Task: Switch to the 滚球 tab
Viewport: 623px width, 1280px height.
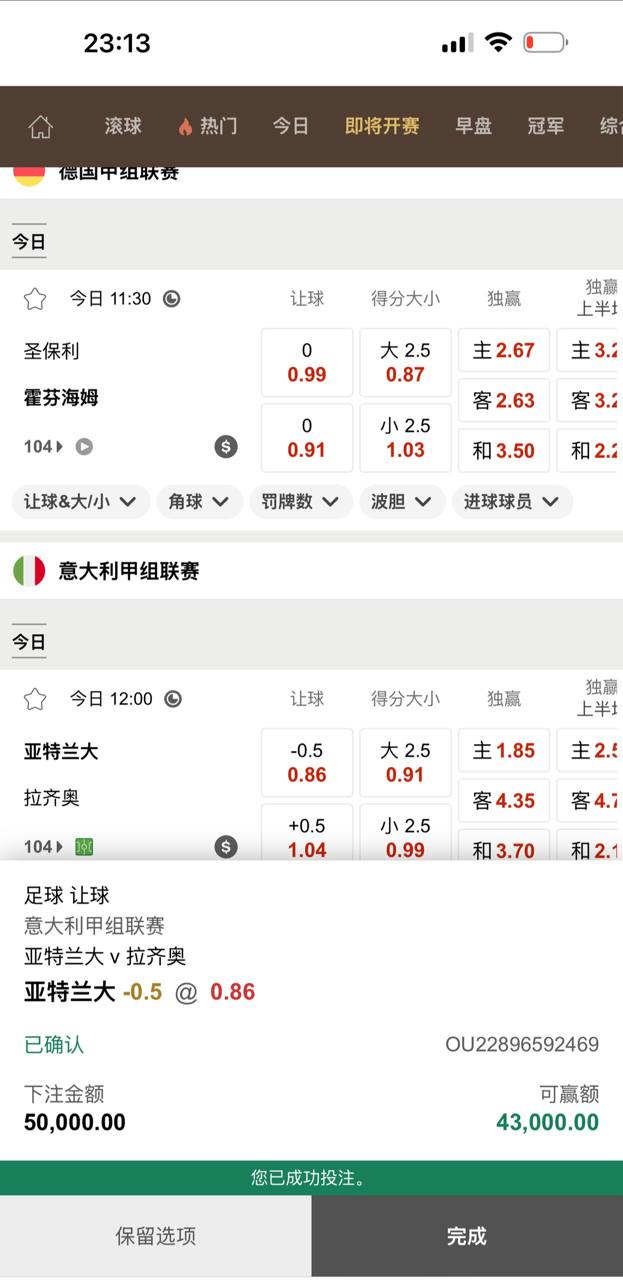Action: pos(123,126)
